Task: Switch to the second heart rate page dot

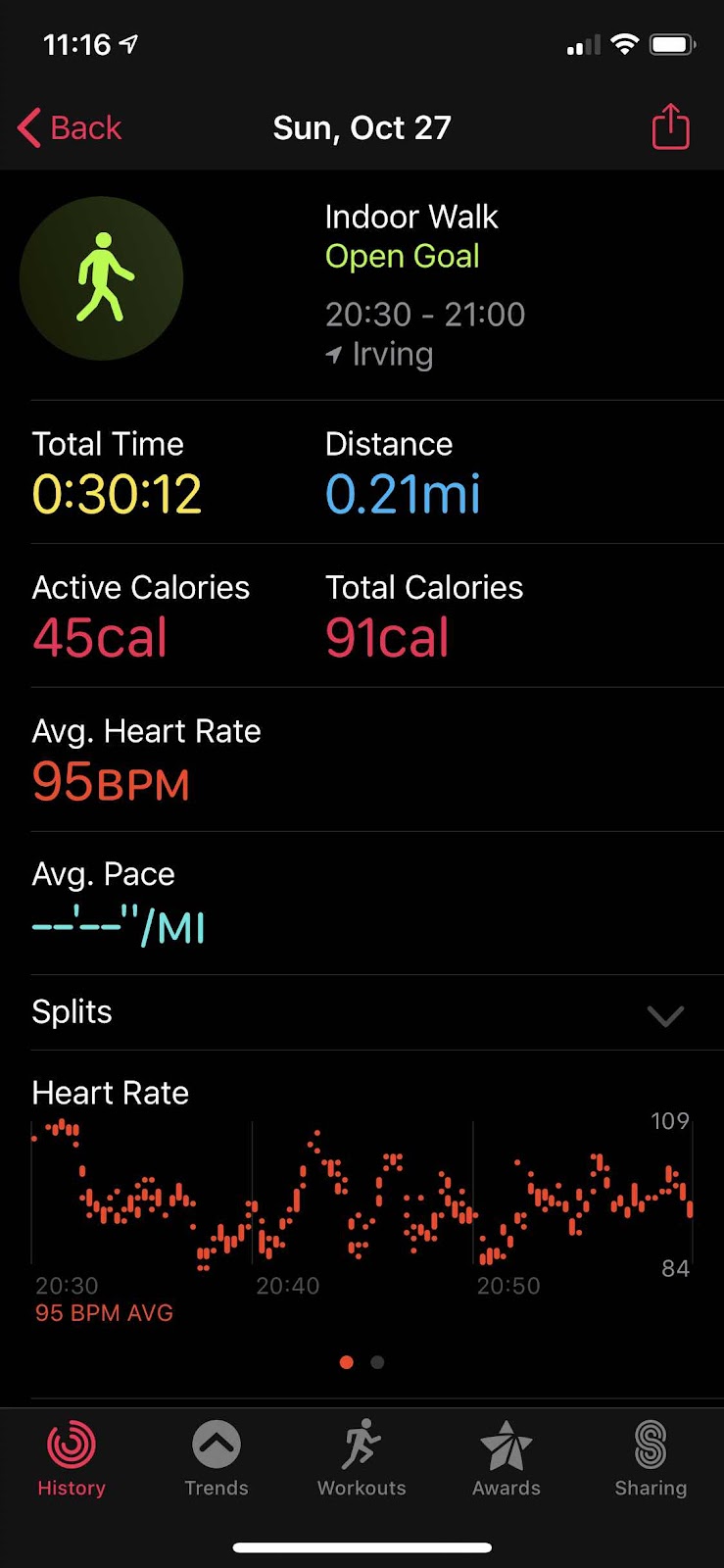Action: pos(377,1362)
